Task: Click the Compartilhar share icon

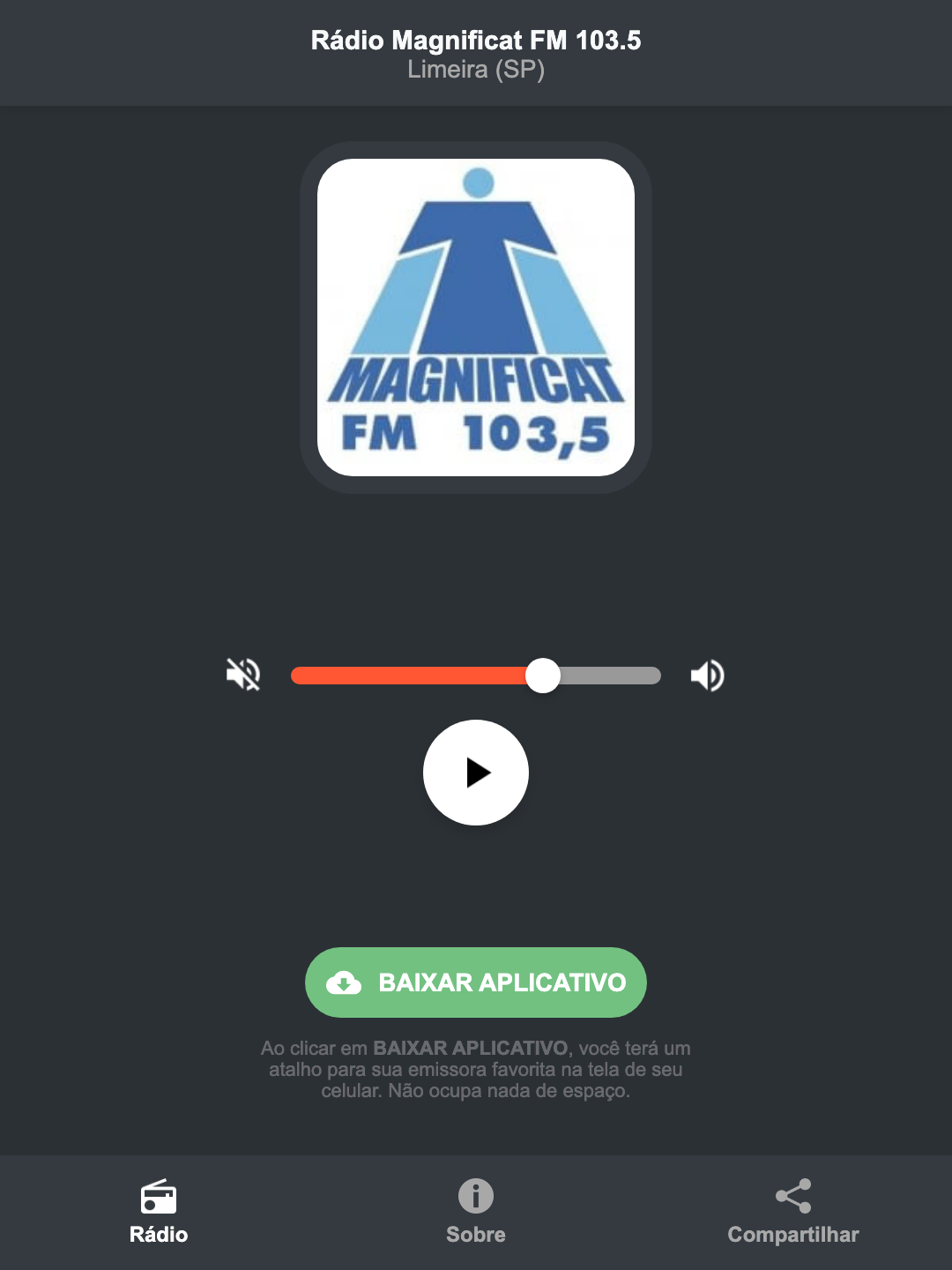Action: (793, 1197)
